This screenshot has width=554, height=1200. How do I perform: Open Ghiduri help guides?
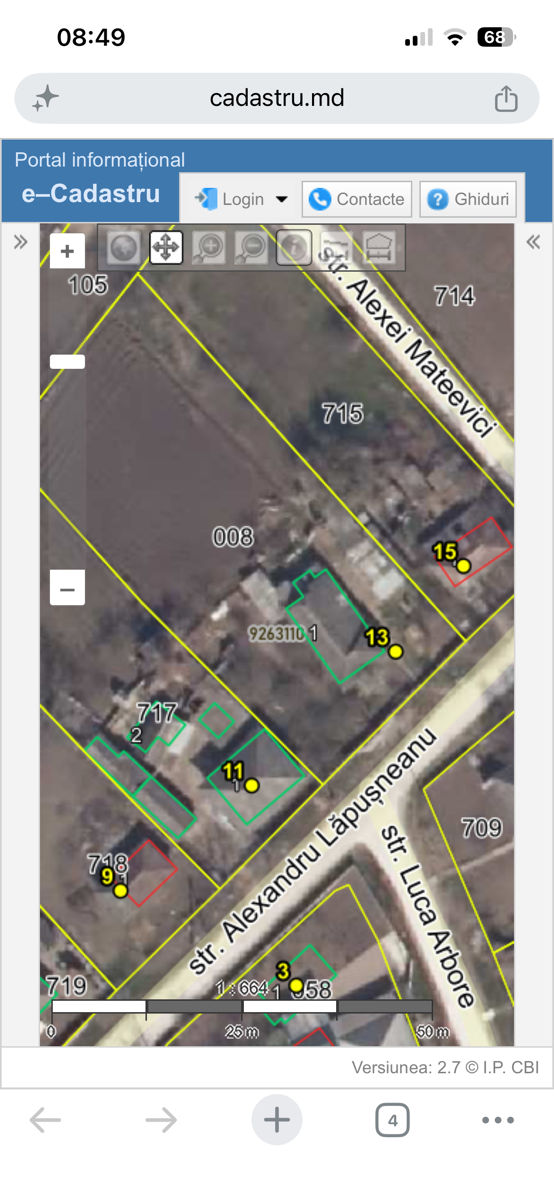[469, 199]
